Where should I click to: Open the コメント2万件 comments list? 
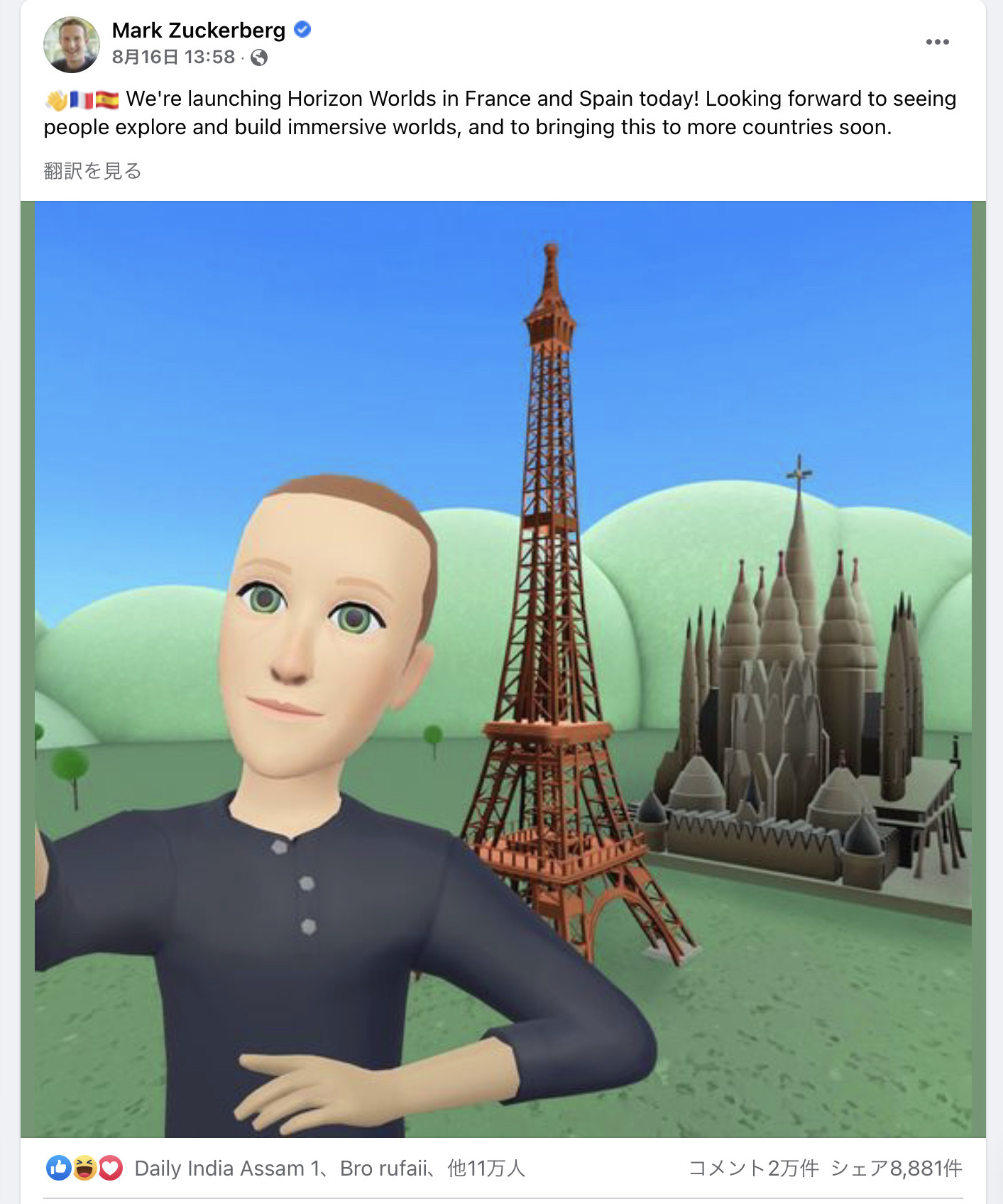point(753,1168)
